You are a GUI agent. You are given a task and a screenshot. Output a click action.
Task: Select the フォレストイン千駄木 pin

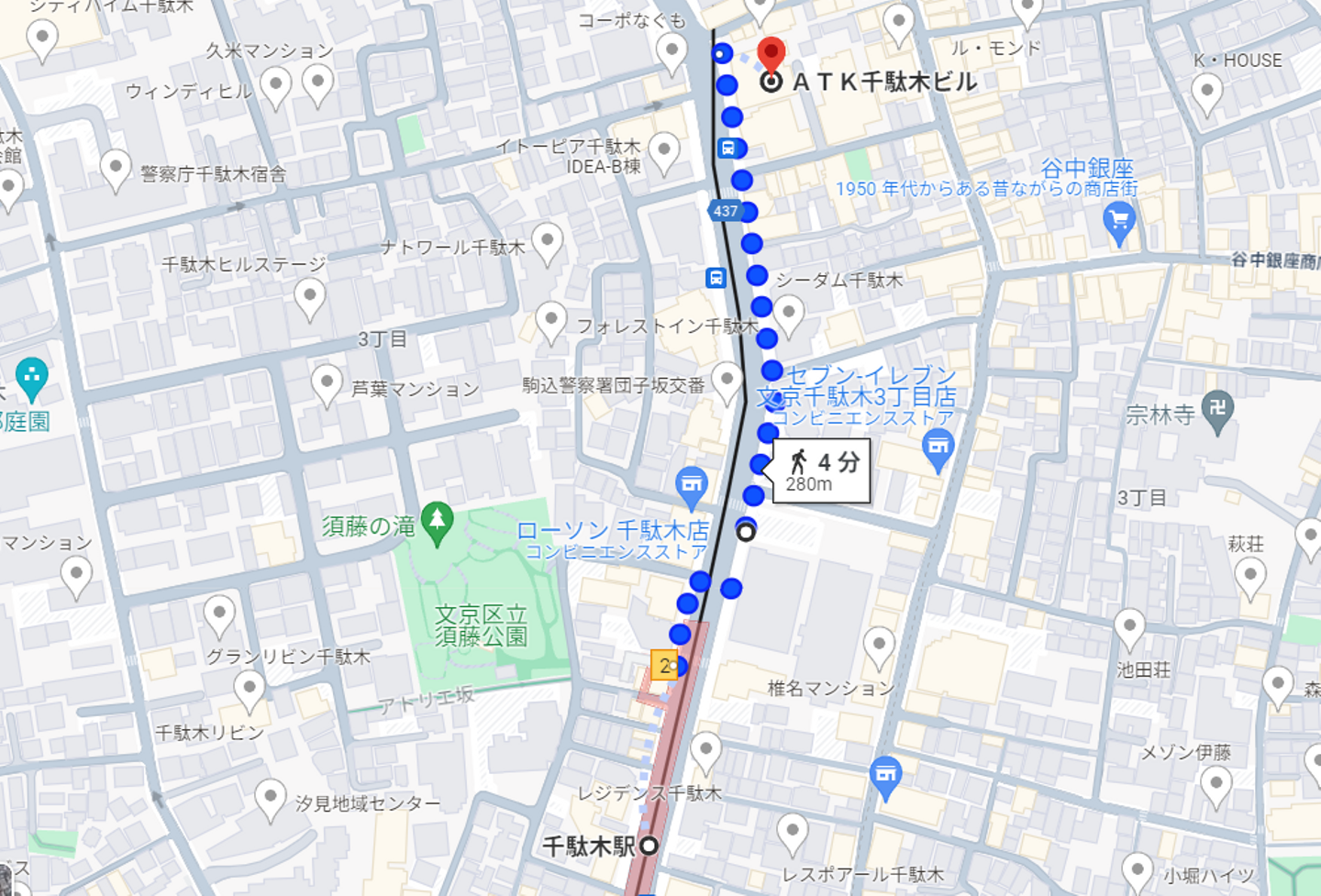550,319
